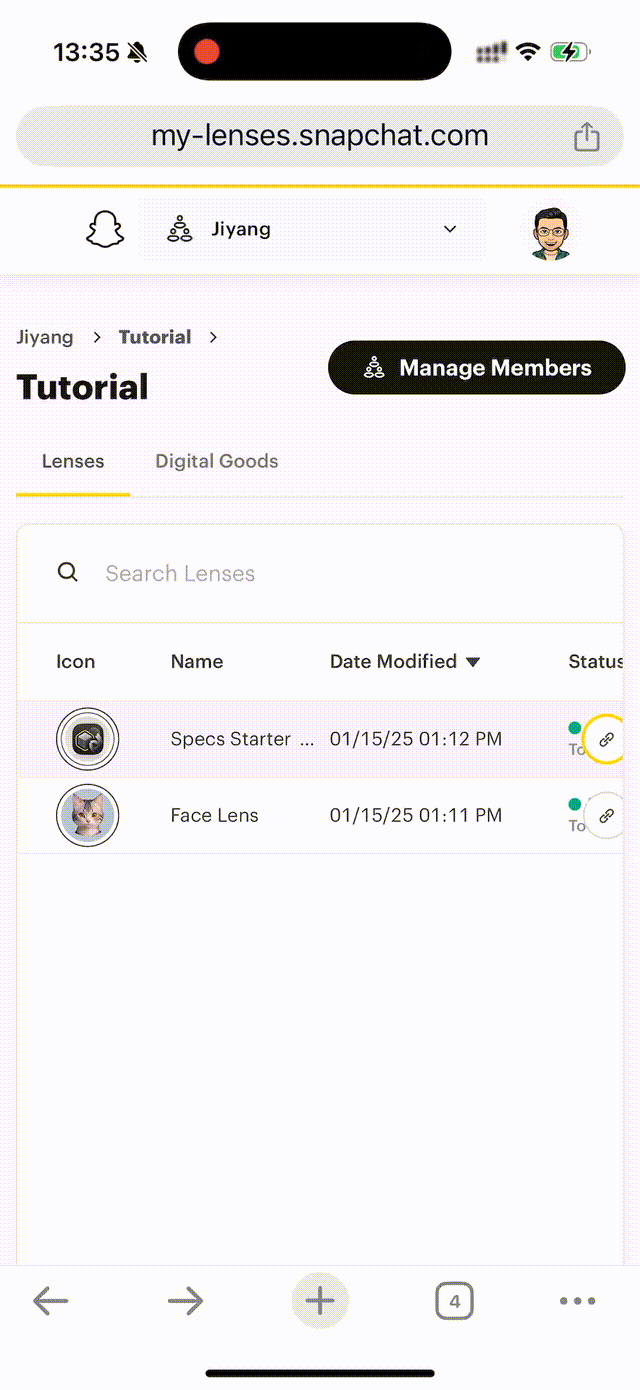Screen dimensions: 640x1390
Task: Focus the Search Lenses field
Action: tap(320, 573)
